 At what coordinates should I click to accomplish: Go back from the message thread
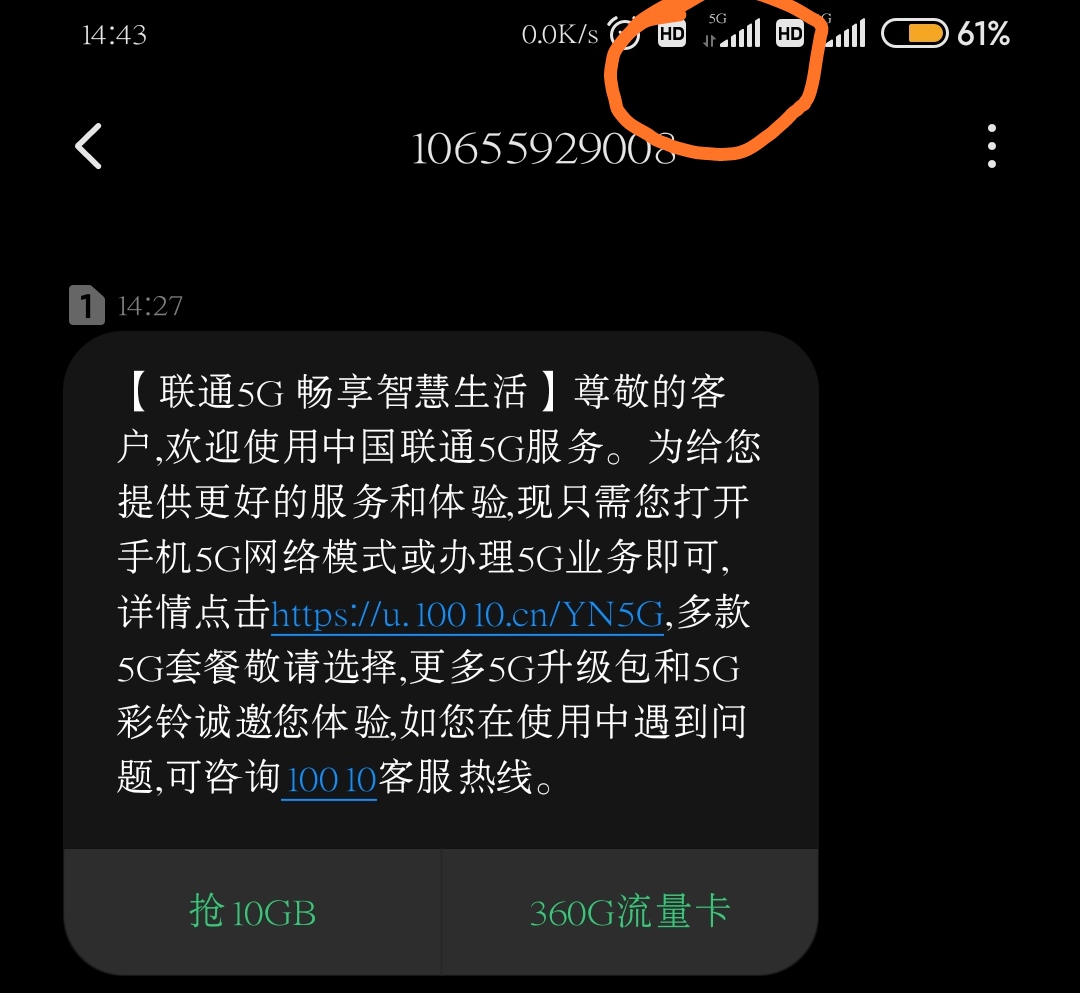click(x=89, y=147)
